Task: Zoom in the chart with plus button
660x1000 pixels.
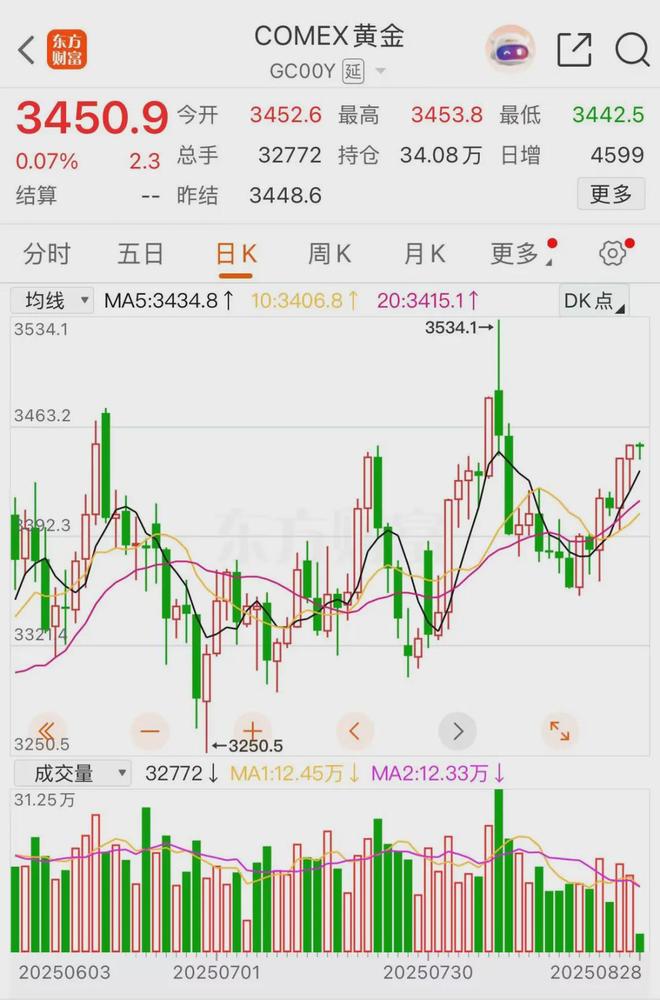Action: coord(252,731)
